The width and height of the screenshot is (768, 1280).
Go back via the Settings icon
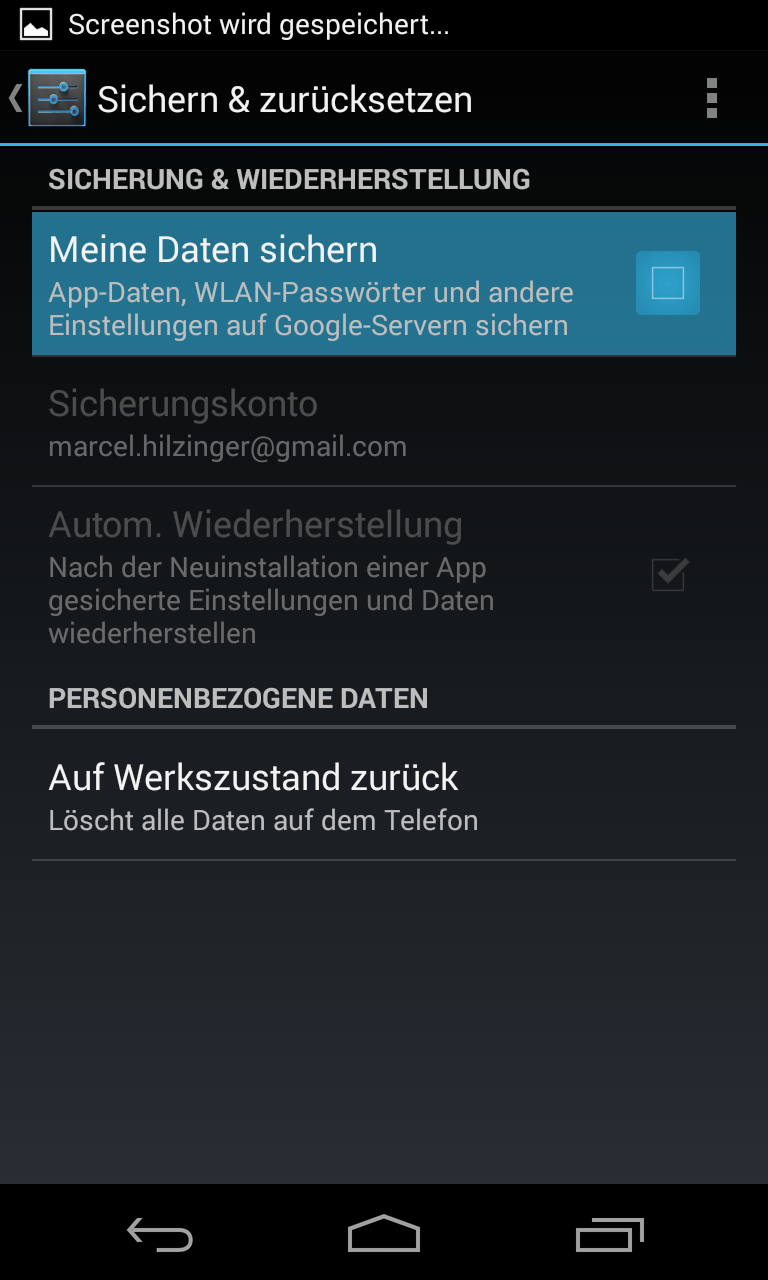tap(55, 98)
